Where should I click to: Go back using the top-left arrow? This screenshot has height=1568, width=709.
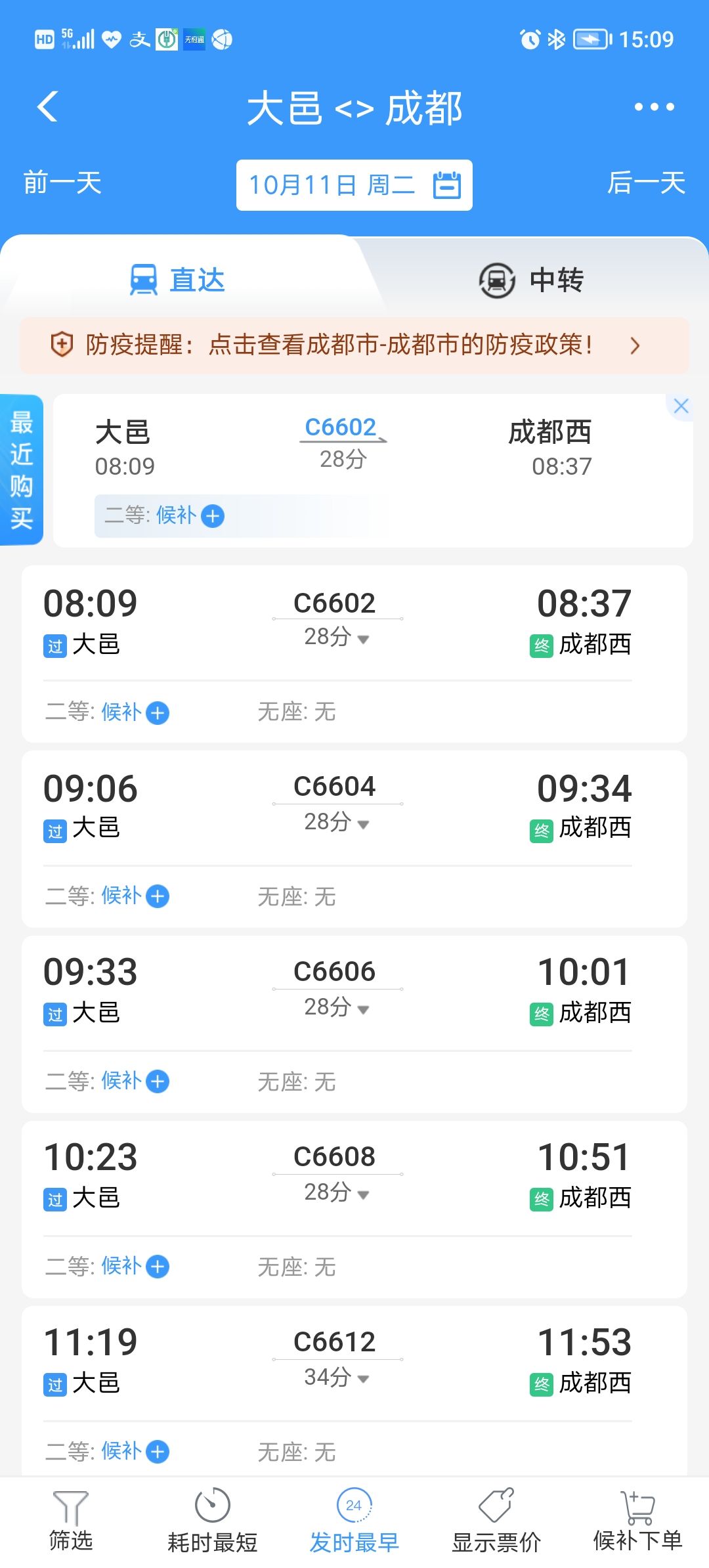point(48,106)
